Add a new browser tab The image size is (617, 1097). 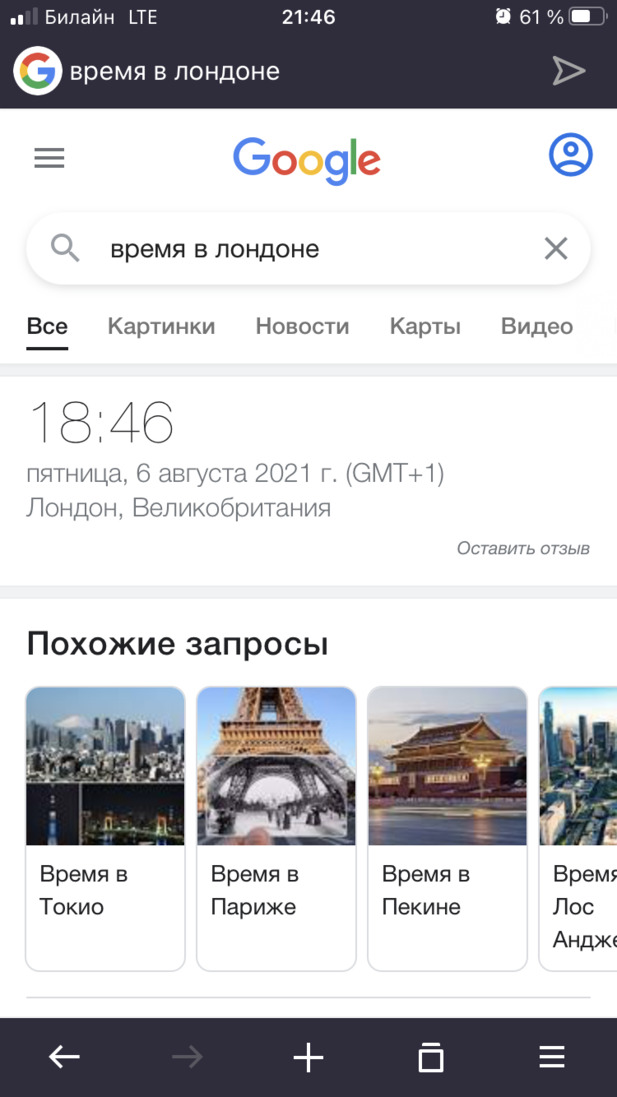click(308, 1057)
